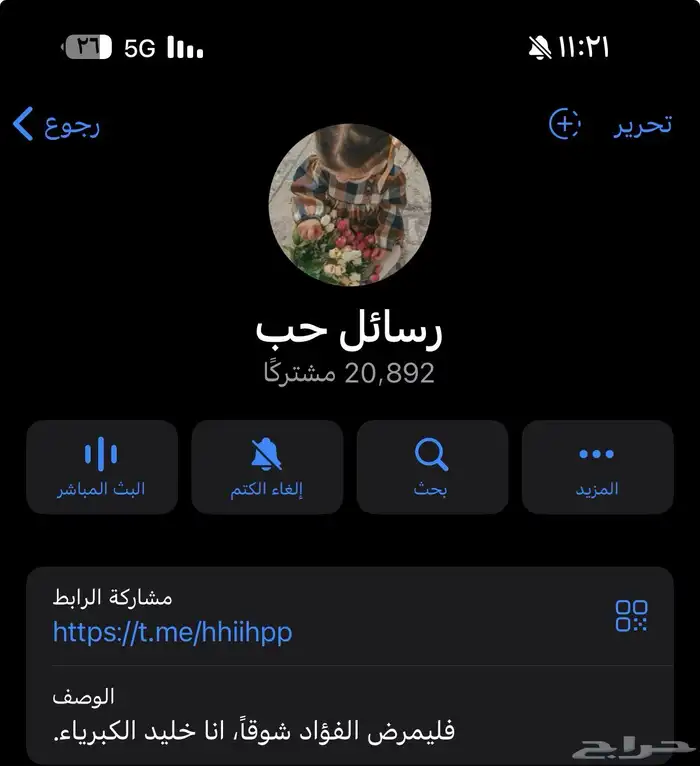700x766 pixels.
Task: View the رسائل حب channel photo
Action: pos(350,205)
